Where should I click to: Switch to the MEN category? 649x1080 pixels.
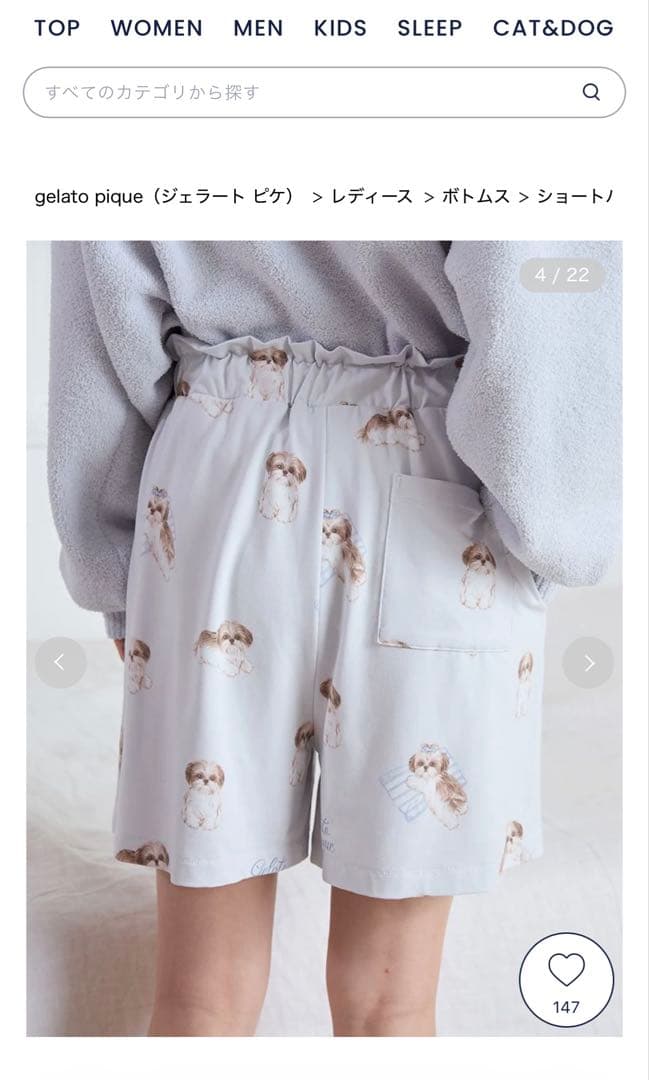(x=258, y=28)
